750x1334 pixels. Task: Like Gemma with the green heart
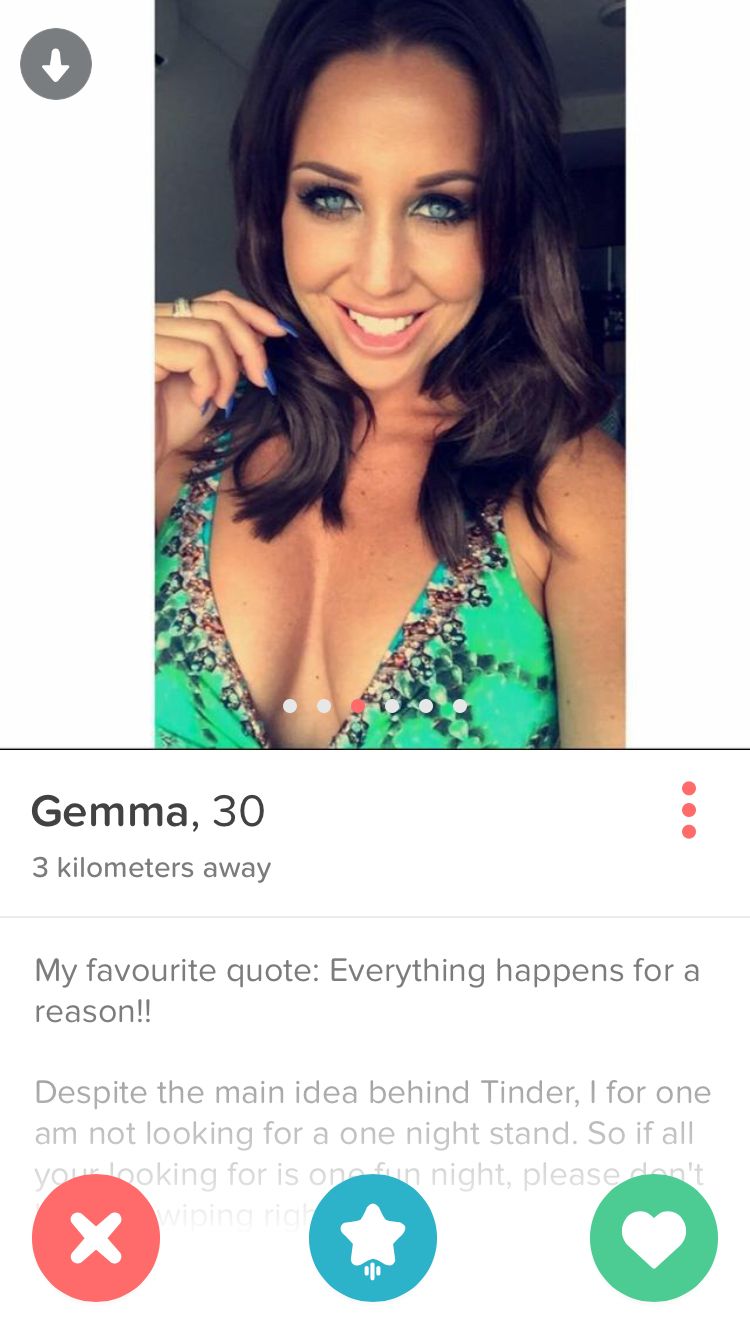click(x=654, y=1238)
